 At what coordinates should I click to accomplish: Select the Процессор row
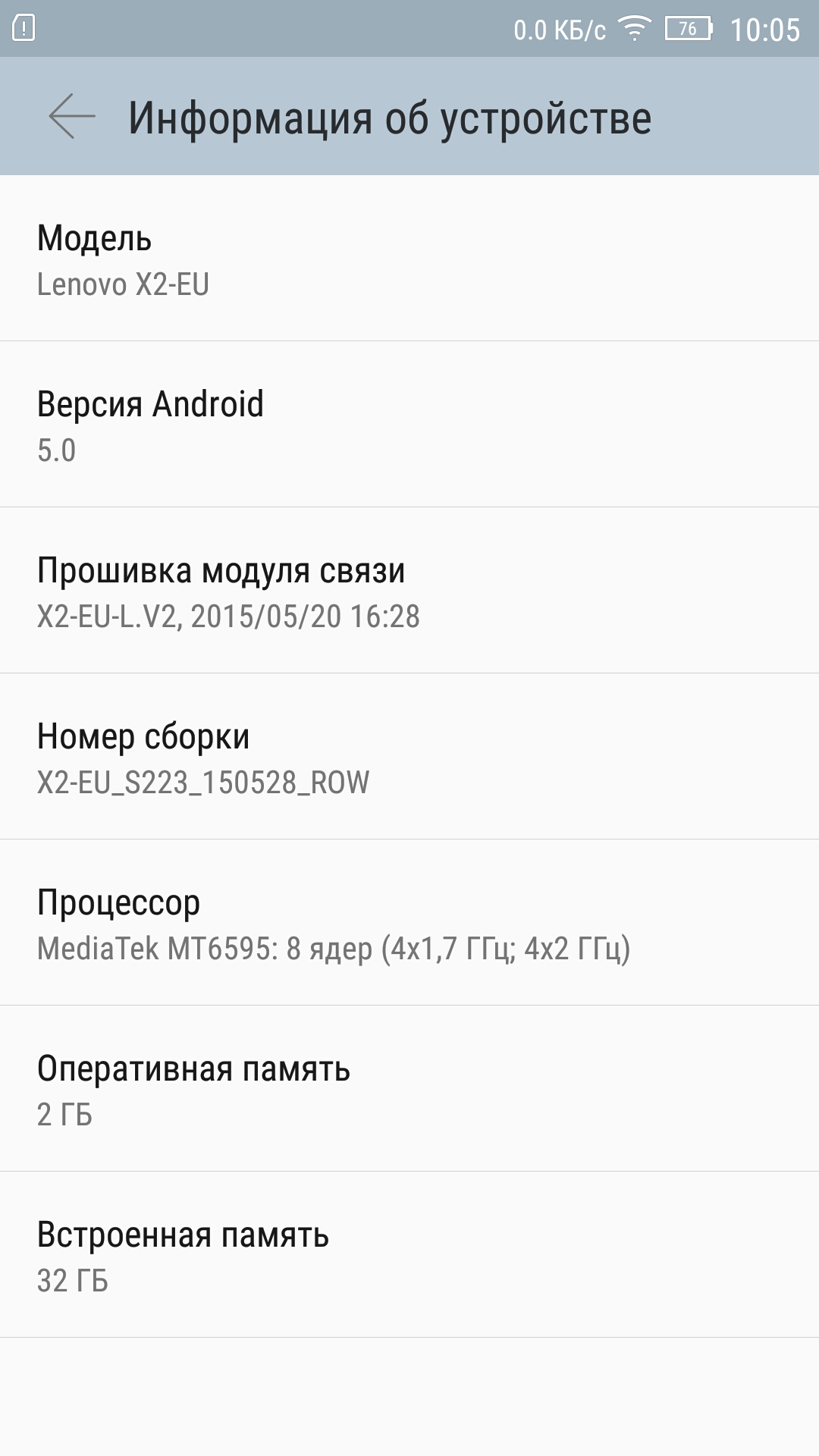click(x=409, y=924)
